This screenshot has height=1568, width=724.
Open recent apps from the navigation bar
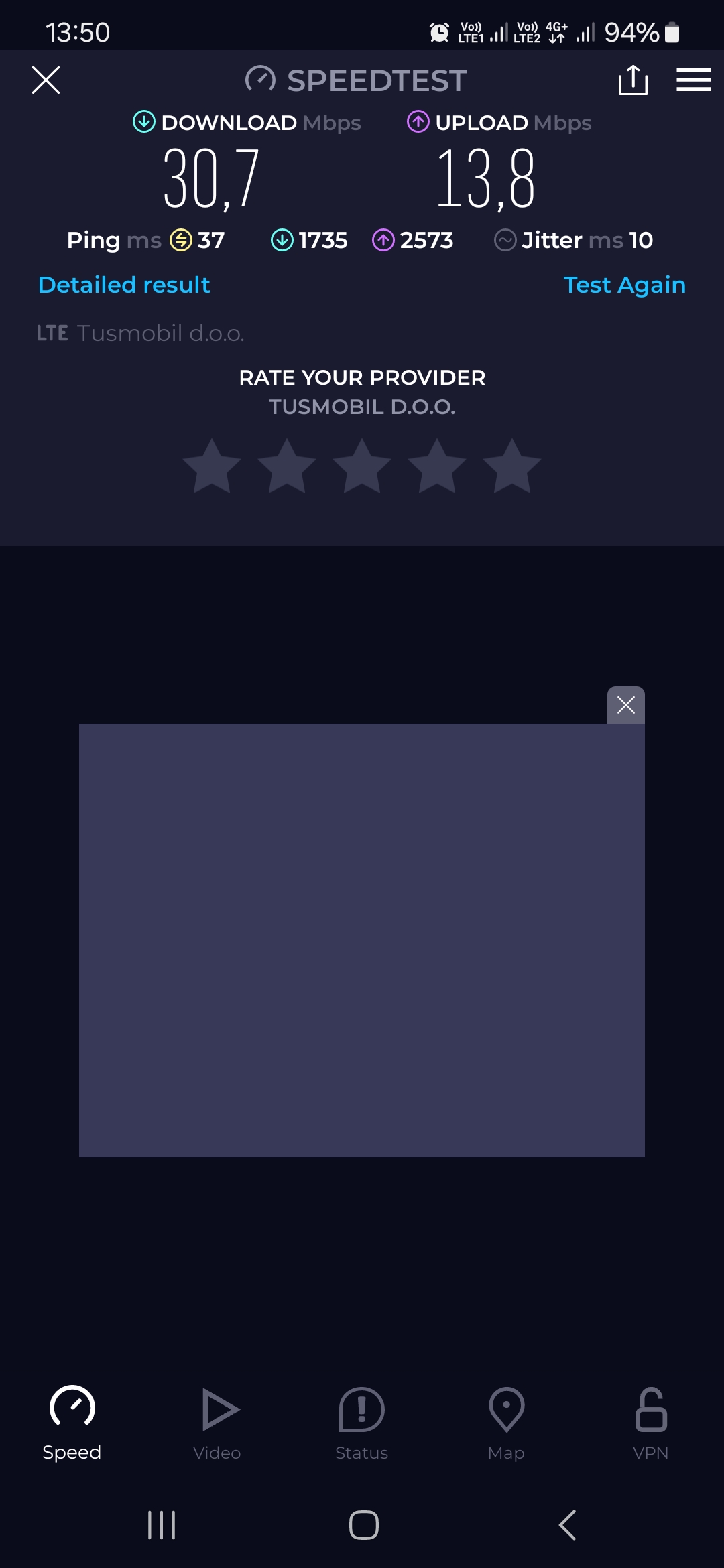[x=162, y=1526]
